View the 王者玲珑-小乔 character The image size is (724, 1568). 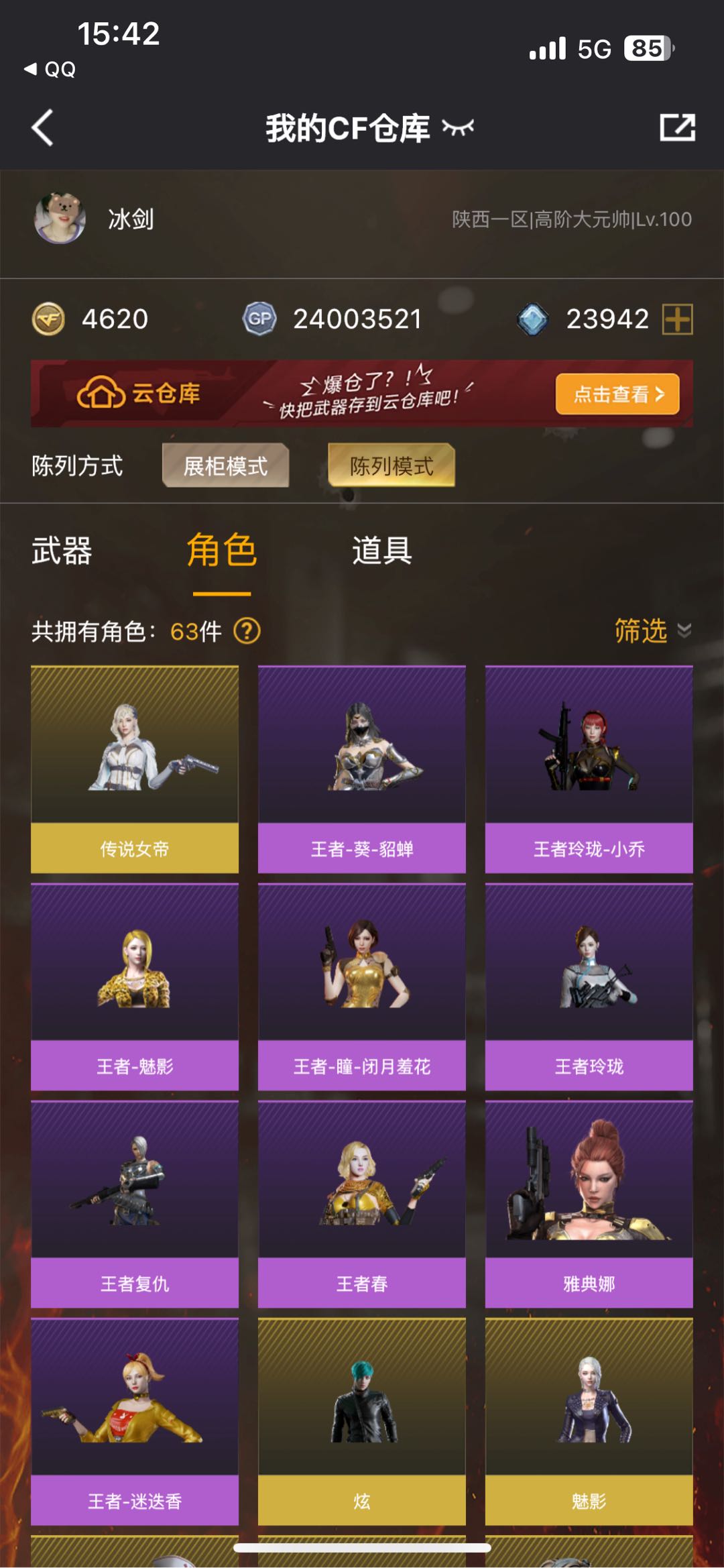point(589,769)
